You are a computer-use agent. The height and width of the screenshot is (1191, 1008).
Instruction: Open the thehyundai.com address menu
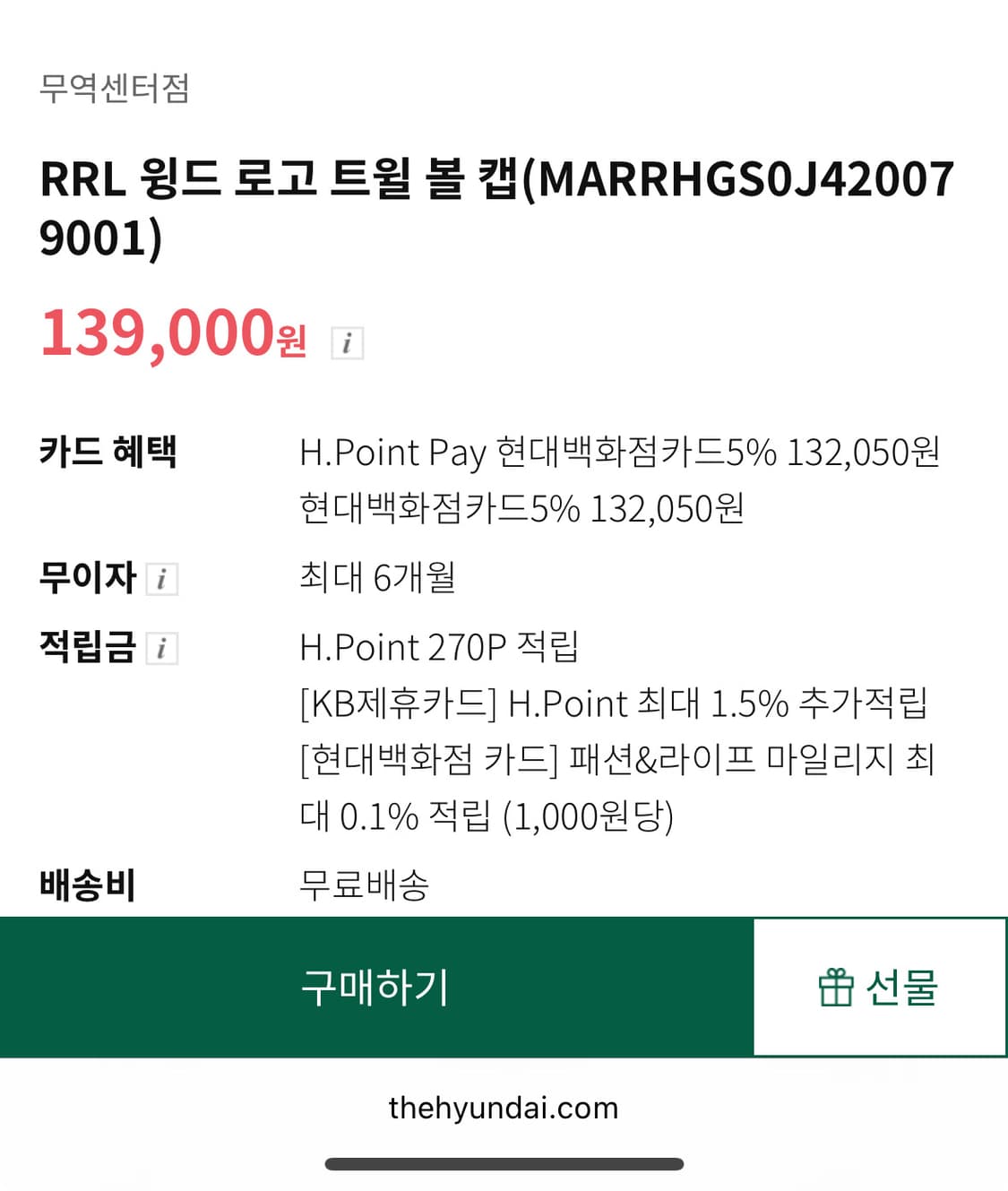point(504,1109)
